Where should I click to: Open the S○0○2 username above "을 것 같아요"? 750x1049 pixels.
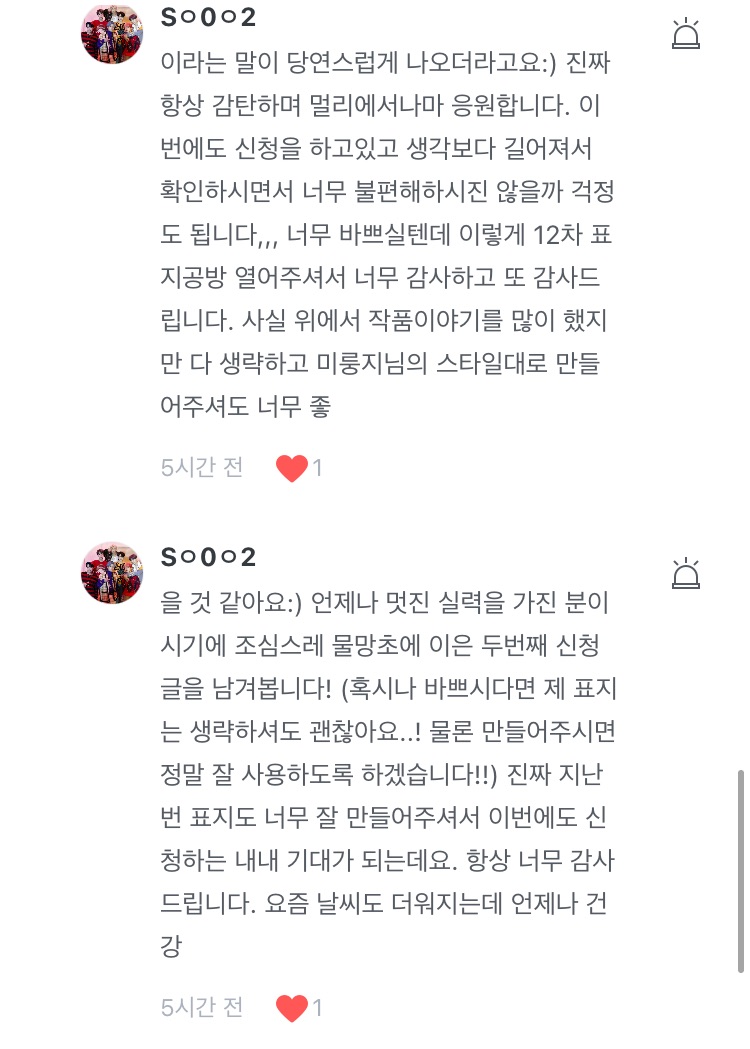tap(209, 557)
